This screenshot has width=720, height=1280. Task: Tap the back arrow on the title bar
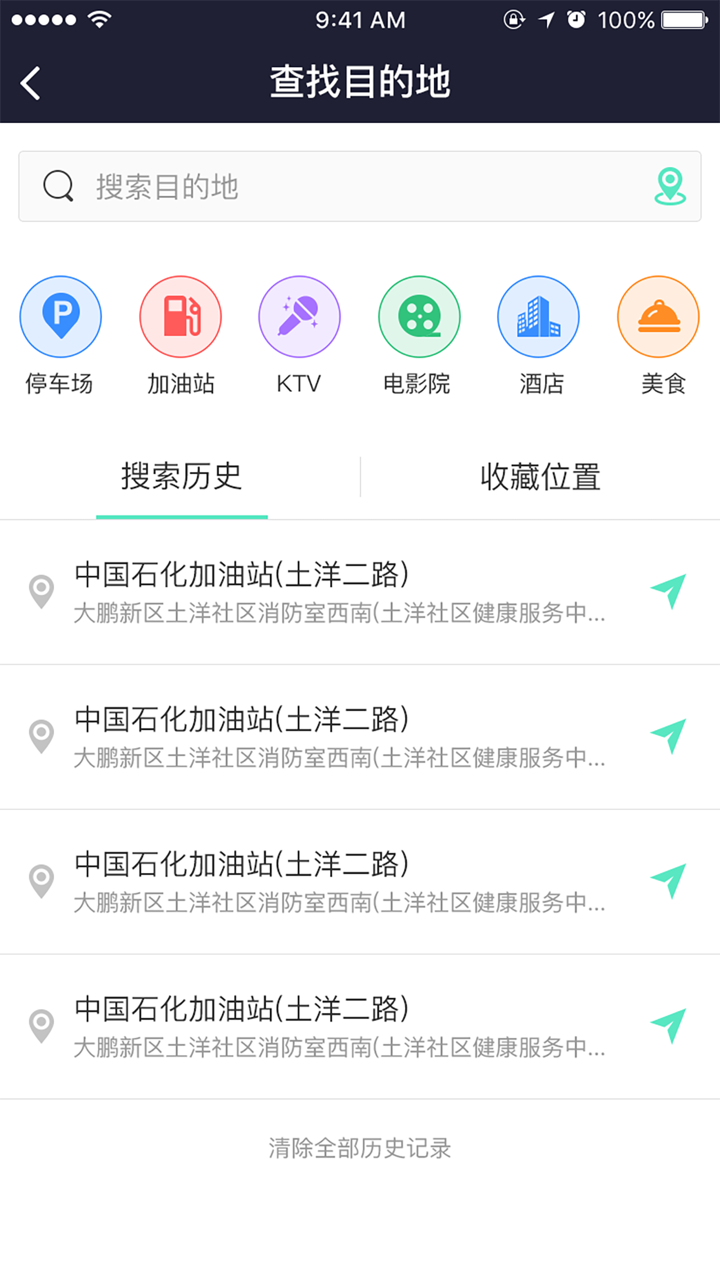tap(30, 83)
